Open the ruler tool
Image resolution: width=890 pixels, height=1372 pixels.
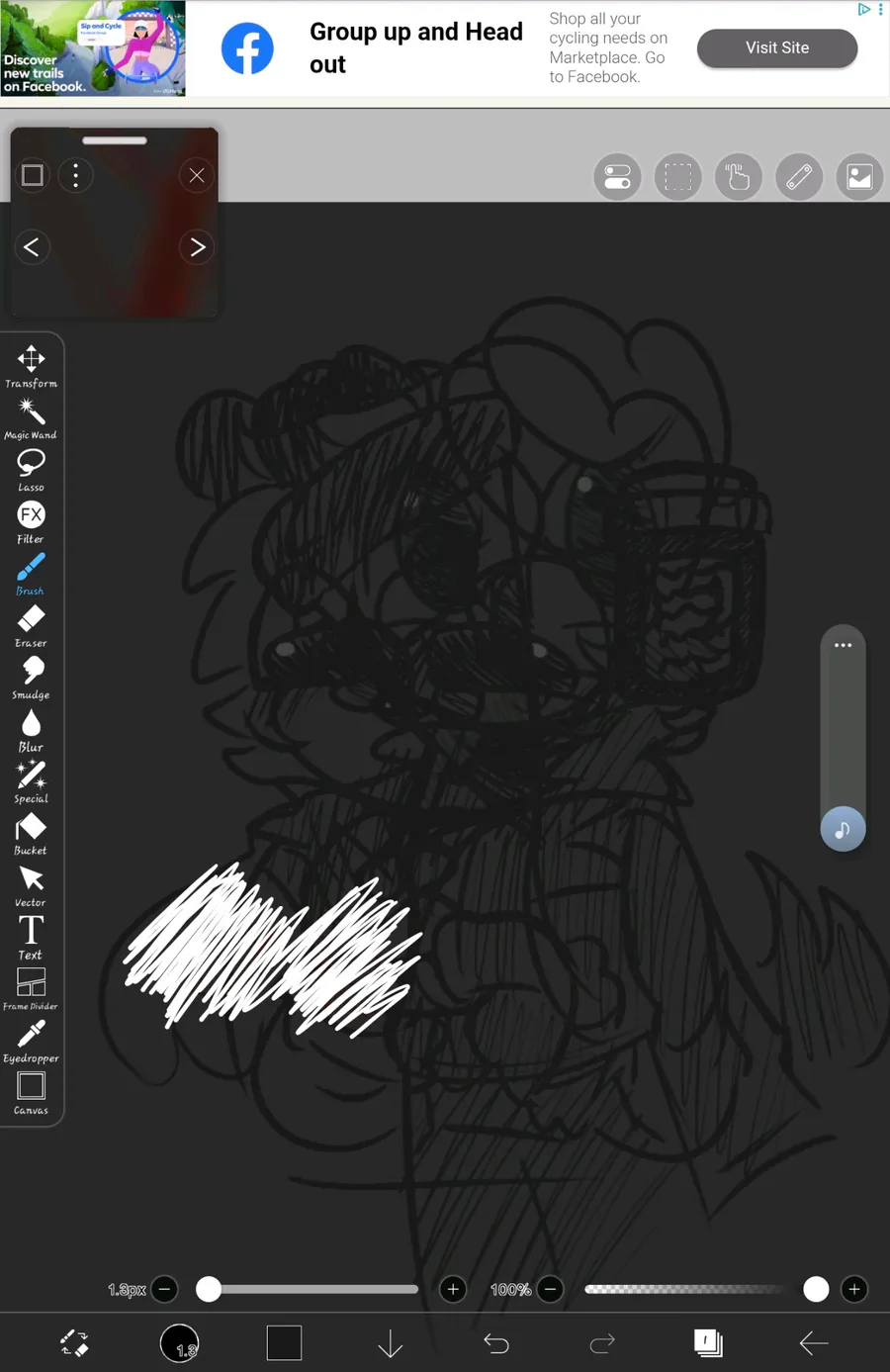tap(799, 177)
